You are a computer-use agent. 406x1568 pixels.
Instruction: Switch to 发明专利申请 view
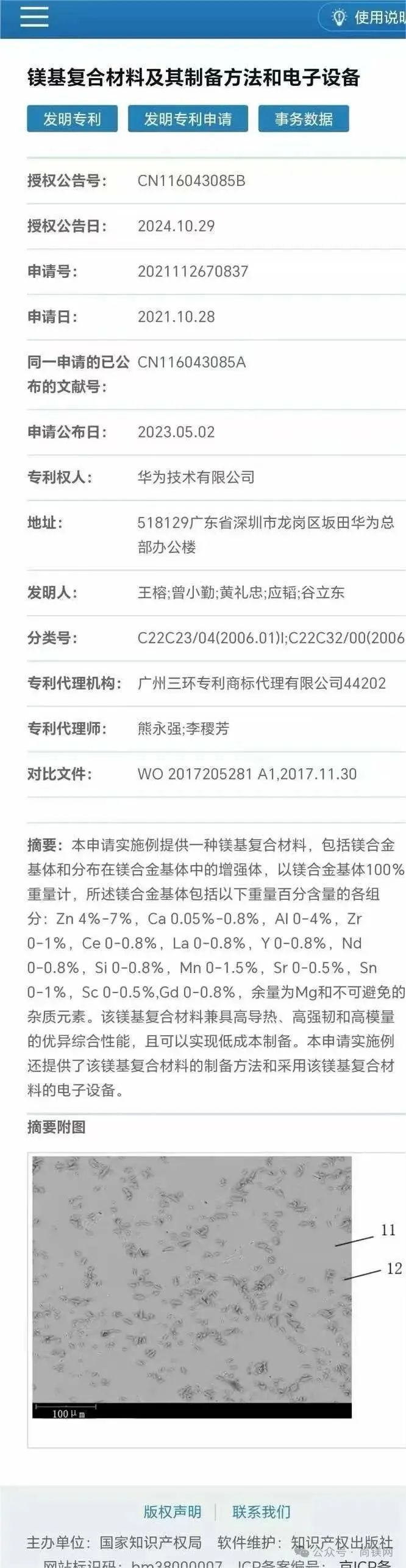(x=188, y=119)
